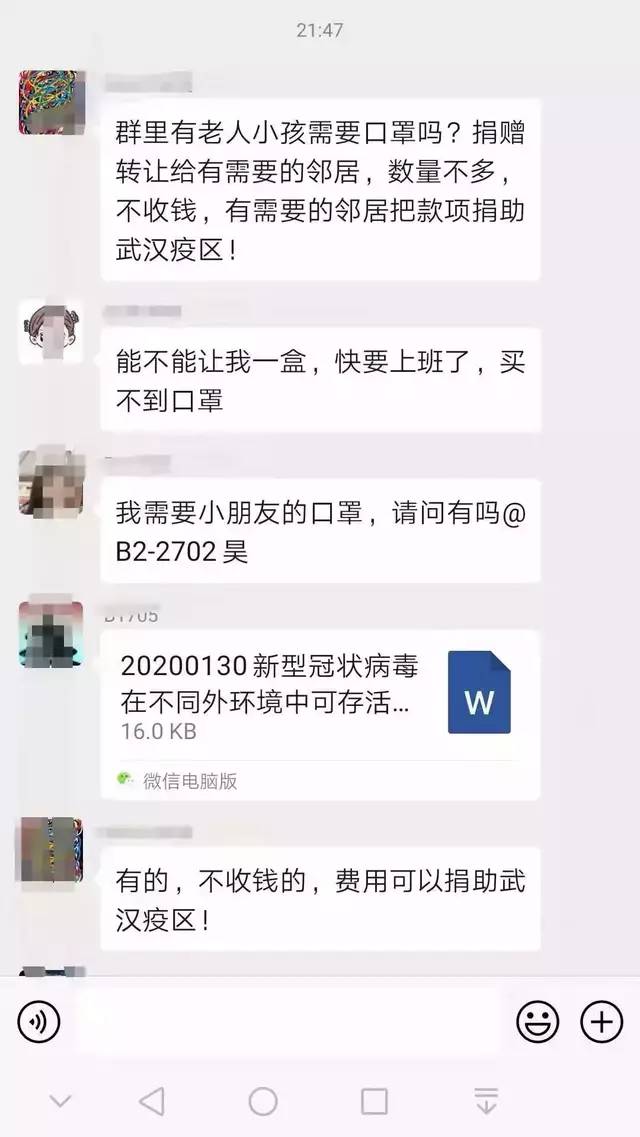Open avatar beside 有的，不收钱的 message

point(50,849)
